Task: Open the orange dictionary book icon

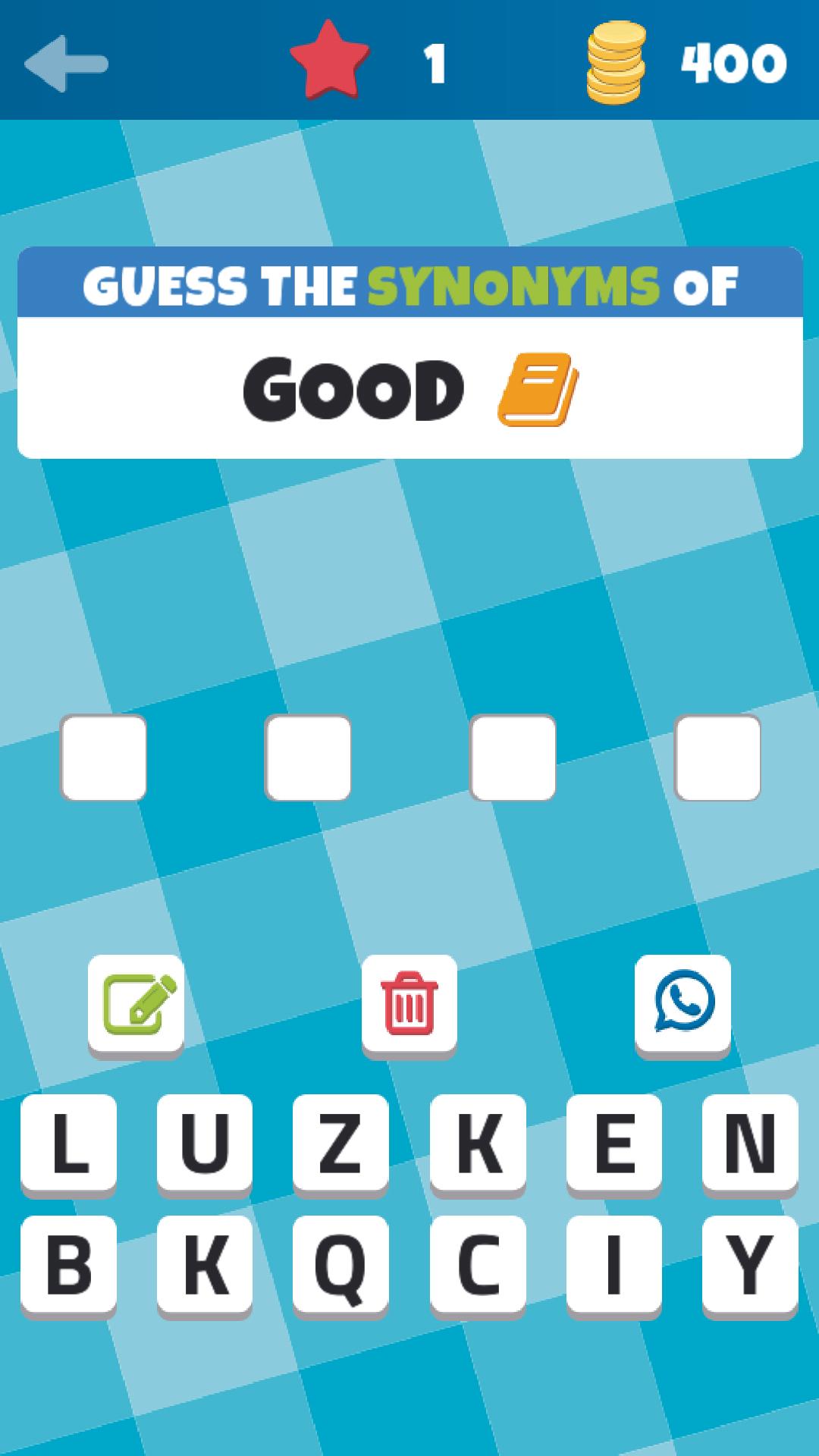Action: point(538,390)
